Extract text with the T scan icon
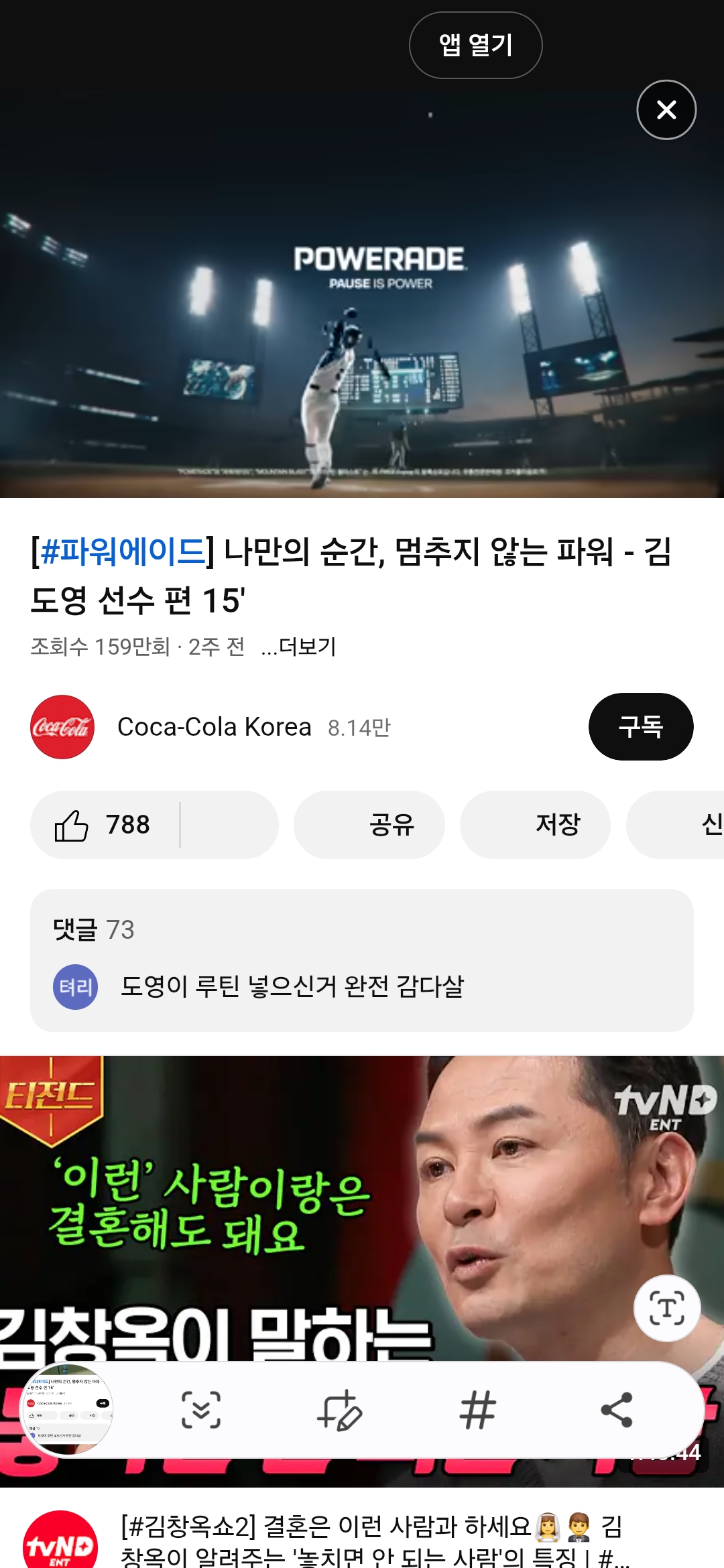 (667, 1308)
